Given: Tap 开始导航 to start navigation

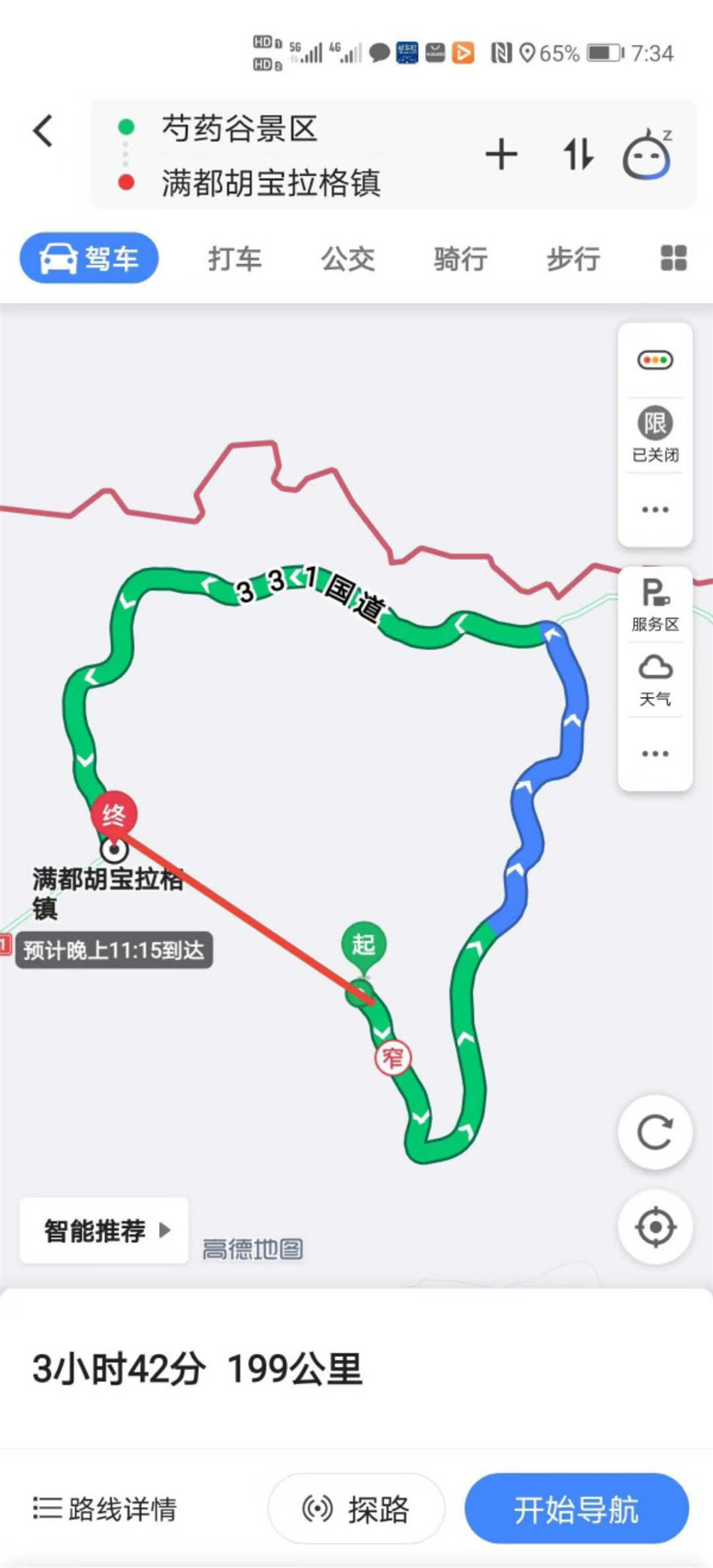Looking at the screenshot, I should click(576, 1508).
